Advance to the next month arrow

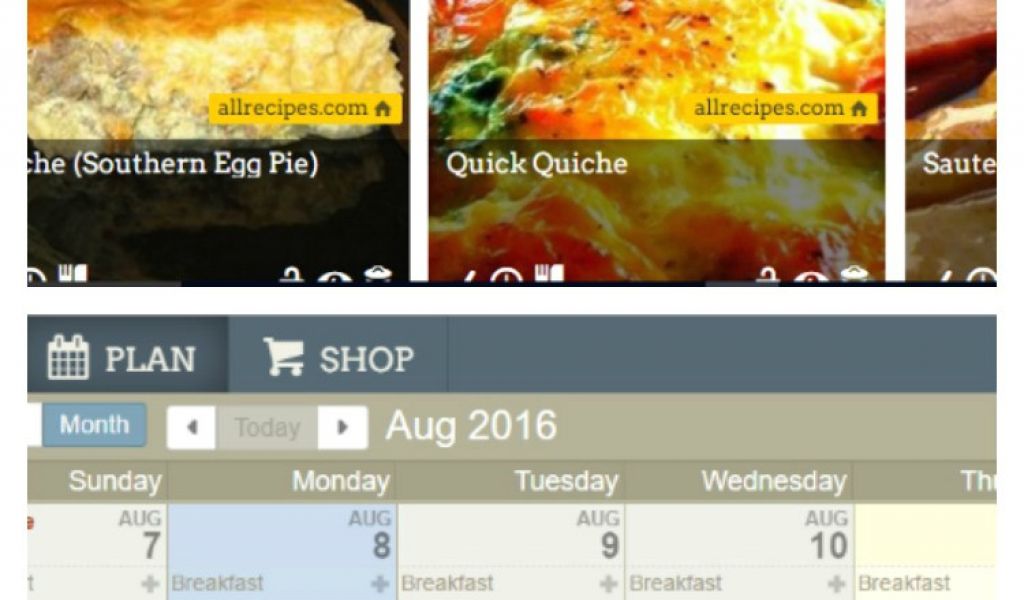[x=343, y=428]
